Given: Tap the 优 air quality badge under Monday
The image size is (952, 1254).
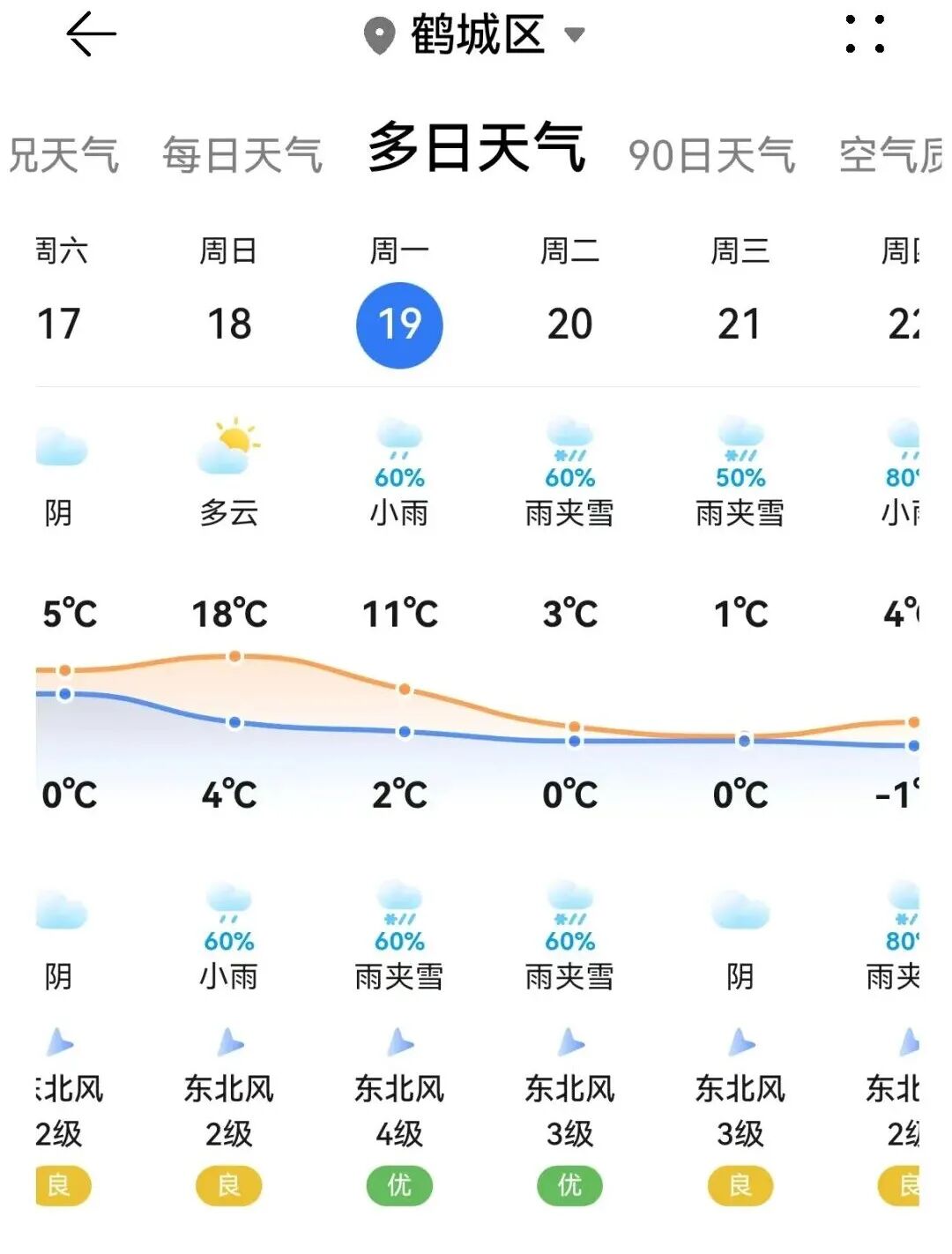Looking at the screenshot, I should click(x=398, y=1186).
